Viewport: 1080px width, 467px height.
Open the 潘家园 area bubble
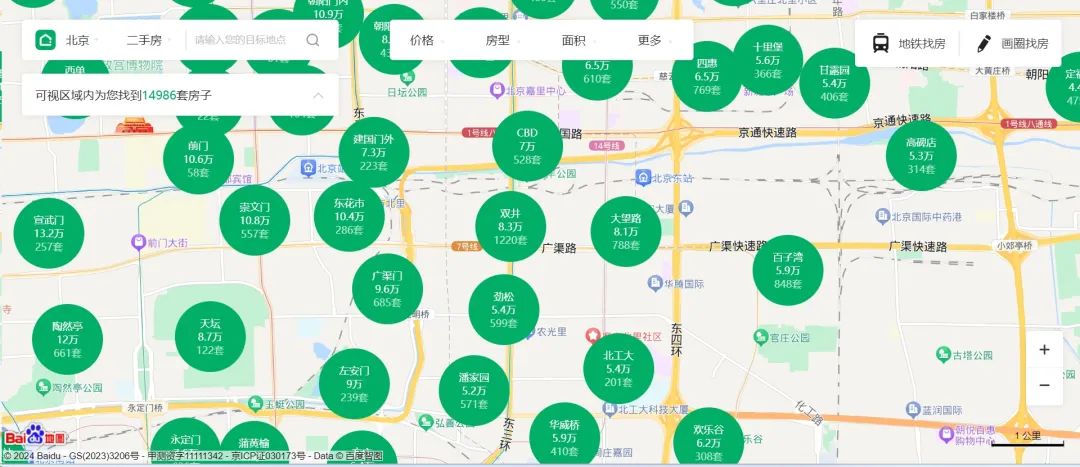[474, 390]
